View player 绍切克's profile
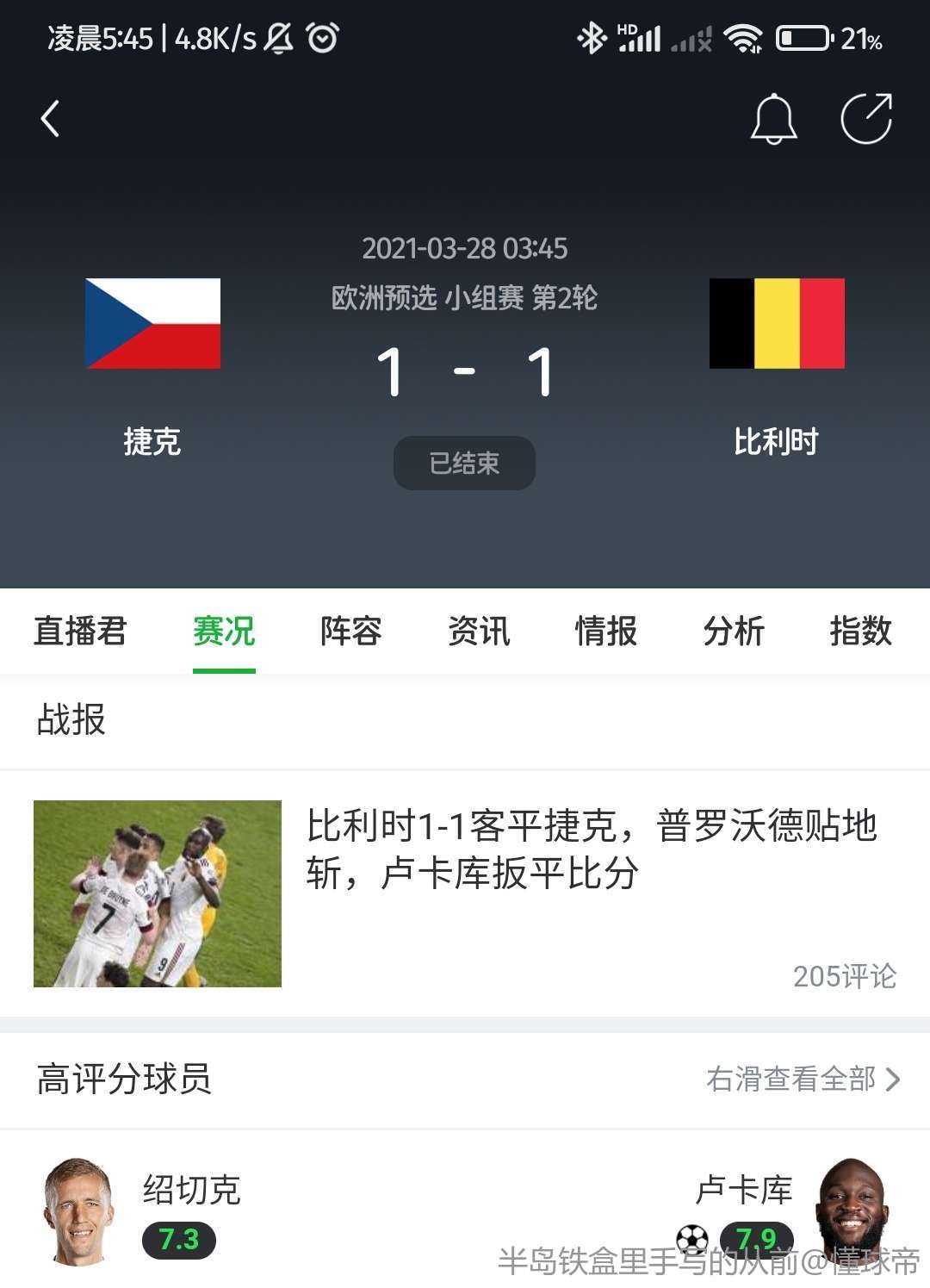Image resolution: width=930 pixels, height=1288 pixels. click(x=78, y=1211)
